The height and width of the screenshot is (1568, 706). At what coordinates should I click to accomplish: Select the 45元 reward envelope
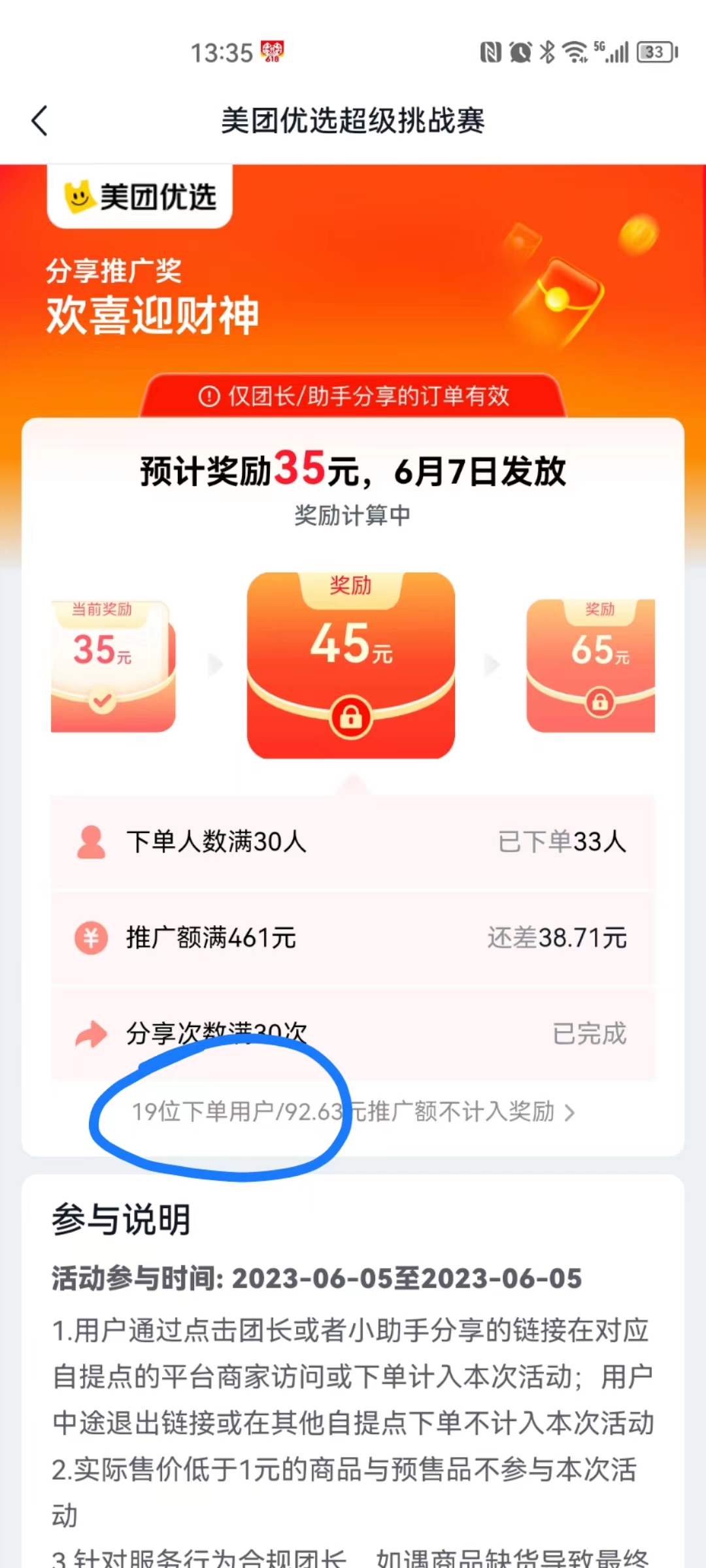pos(351,665)
